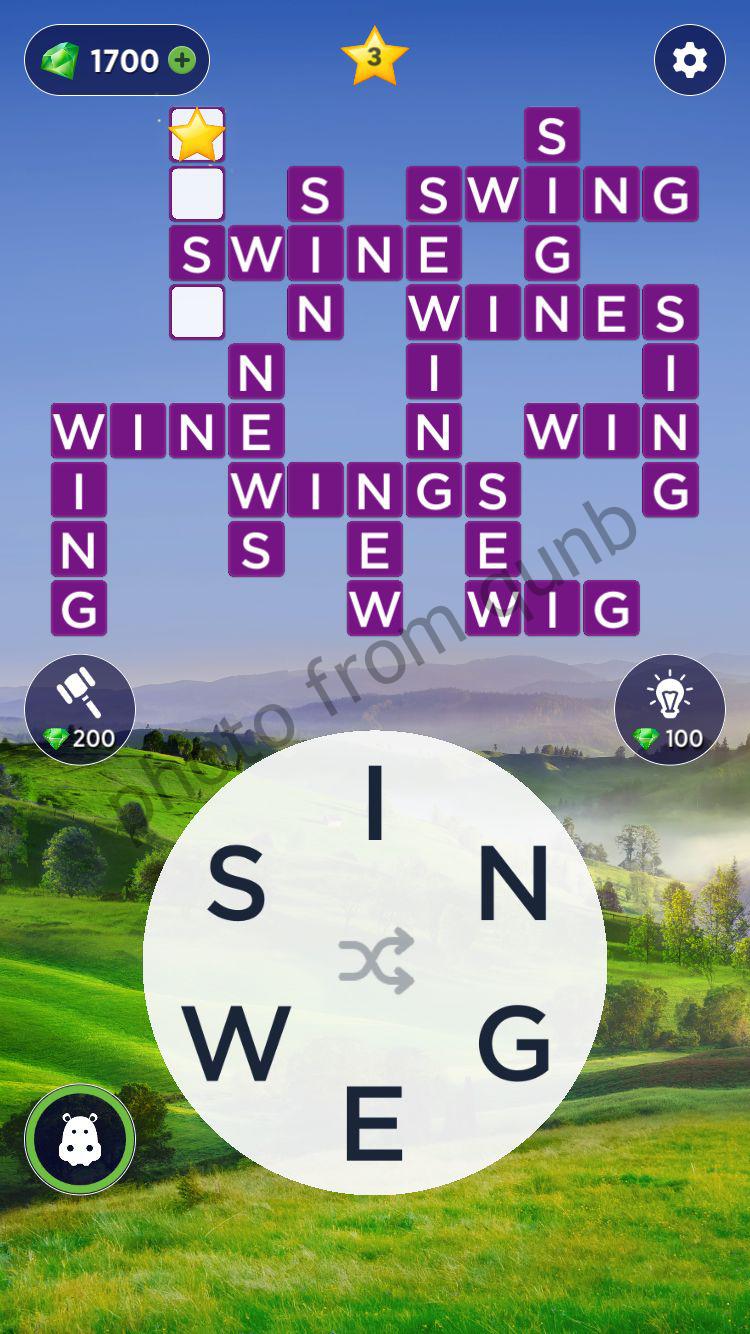The height and width of the screenshot is (1334, 750).
Task: Shuffle the letters in the wheel
Action: coord(375,961)
